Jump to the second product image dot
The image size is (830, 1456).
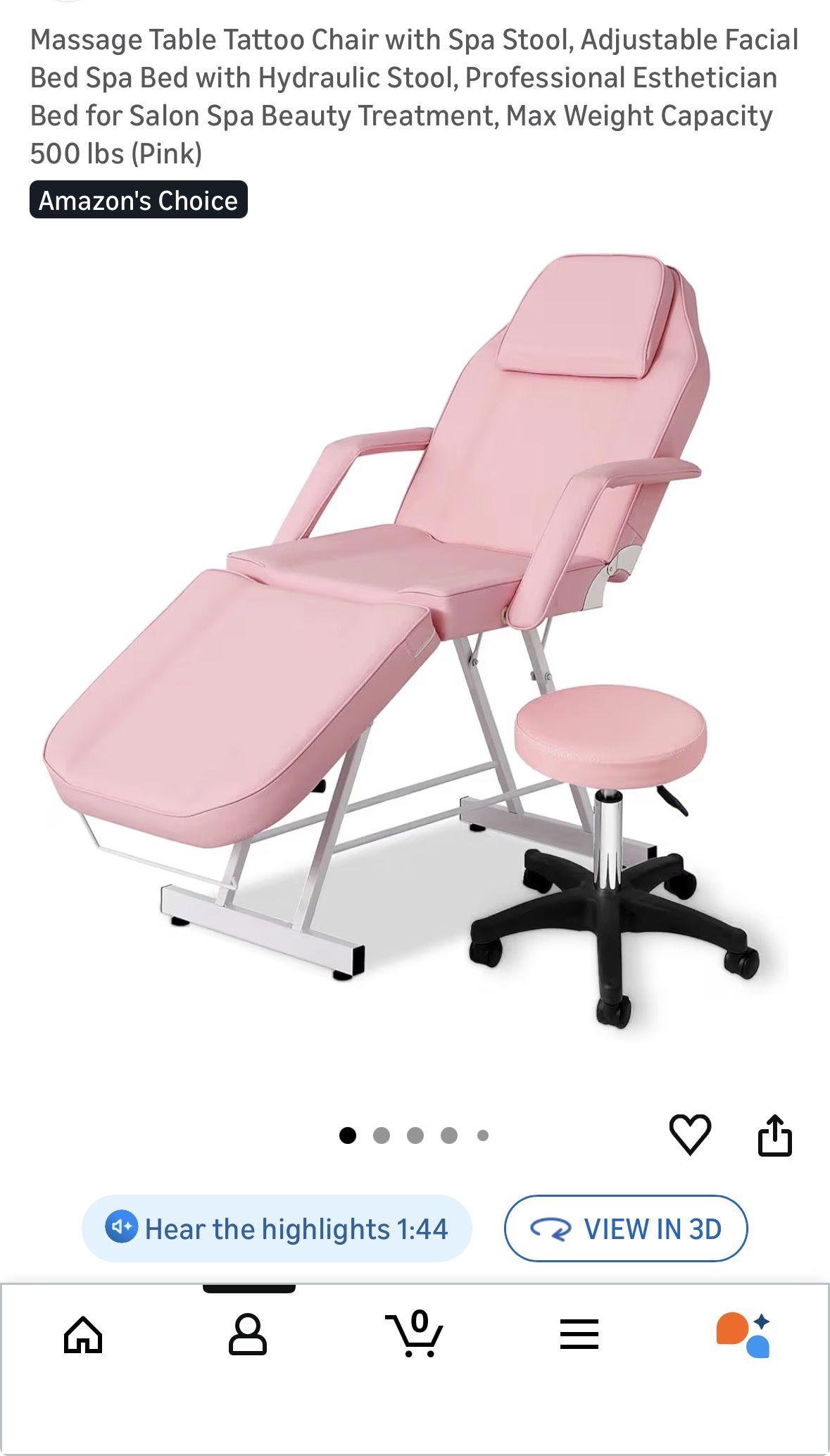pos(382,1135)
